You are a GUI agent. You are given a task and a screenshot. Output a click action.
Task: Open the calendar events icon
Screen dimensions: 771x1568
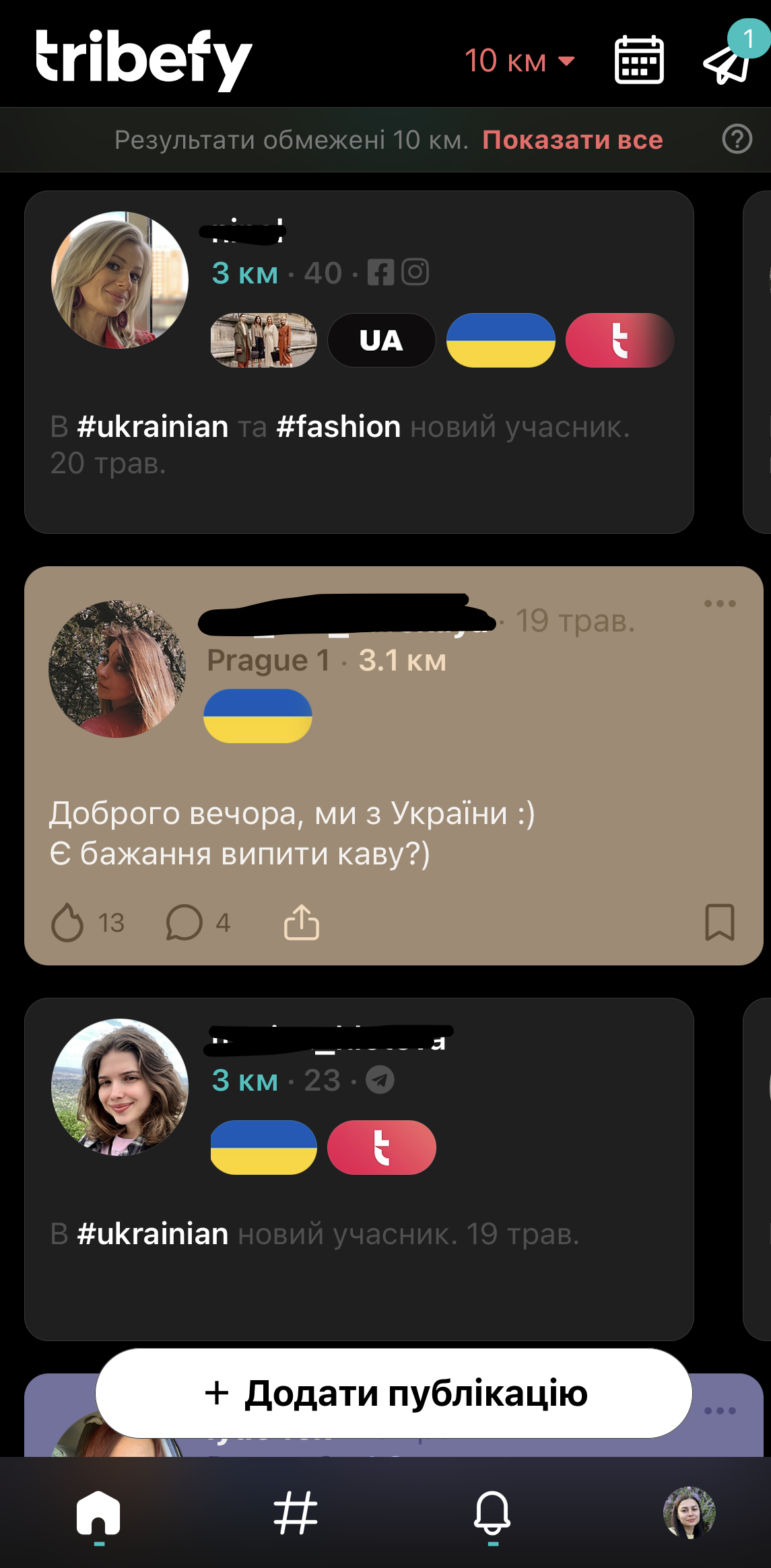click(x=639, y=61)
